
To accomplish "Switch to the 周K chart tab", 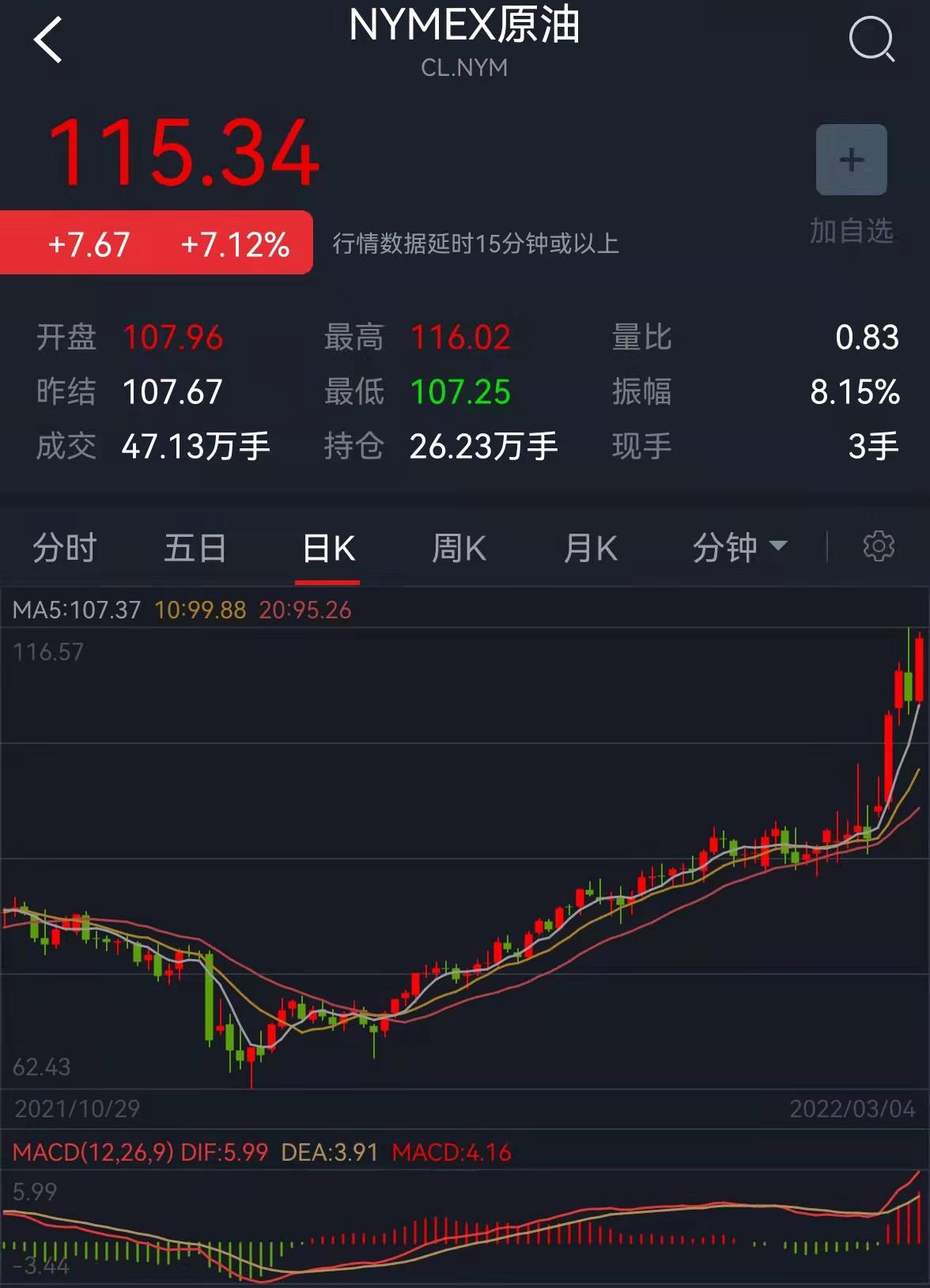I will (x=459, y=548).
